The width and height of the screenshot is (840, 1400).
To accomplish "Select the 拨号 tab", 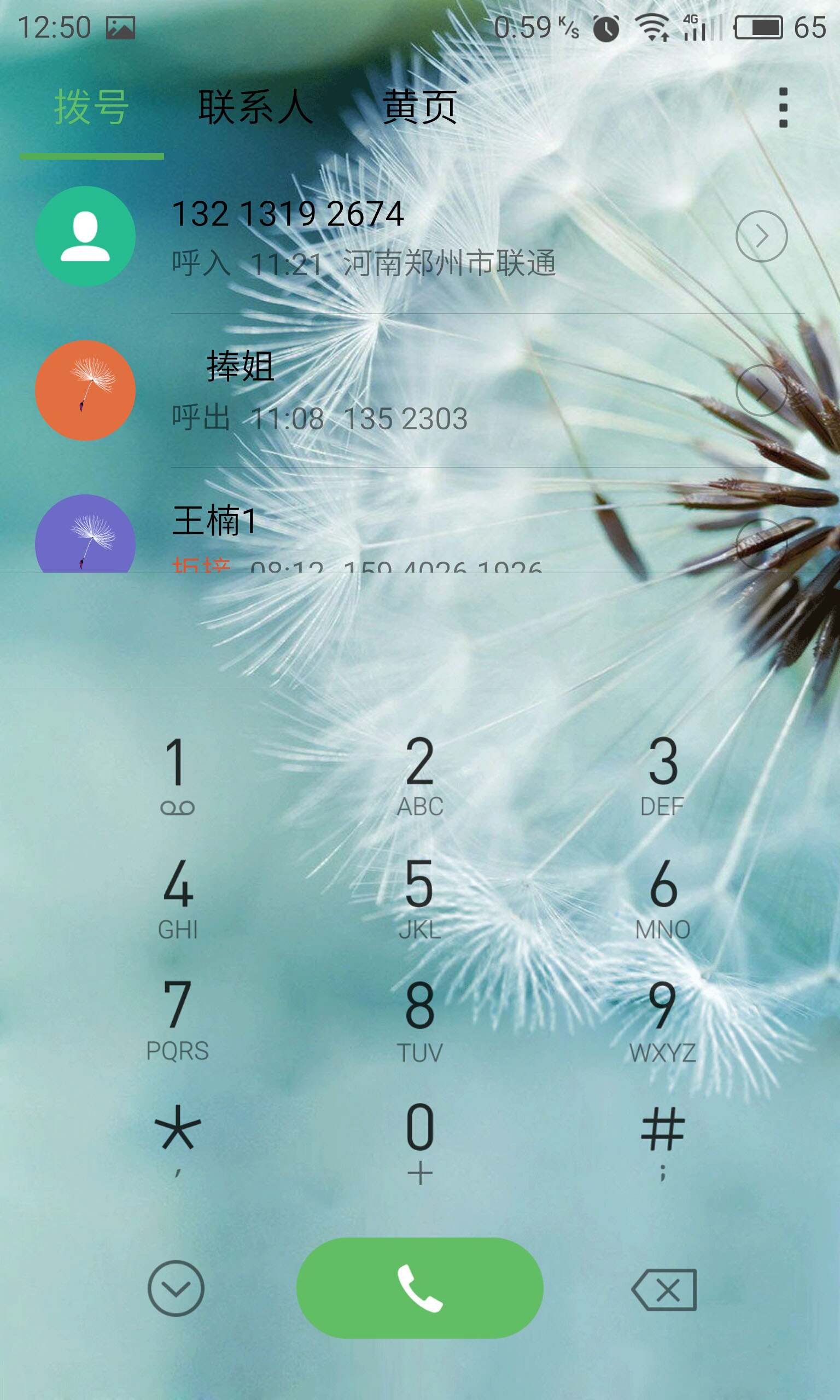I will [x=92, y=107].
